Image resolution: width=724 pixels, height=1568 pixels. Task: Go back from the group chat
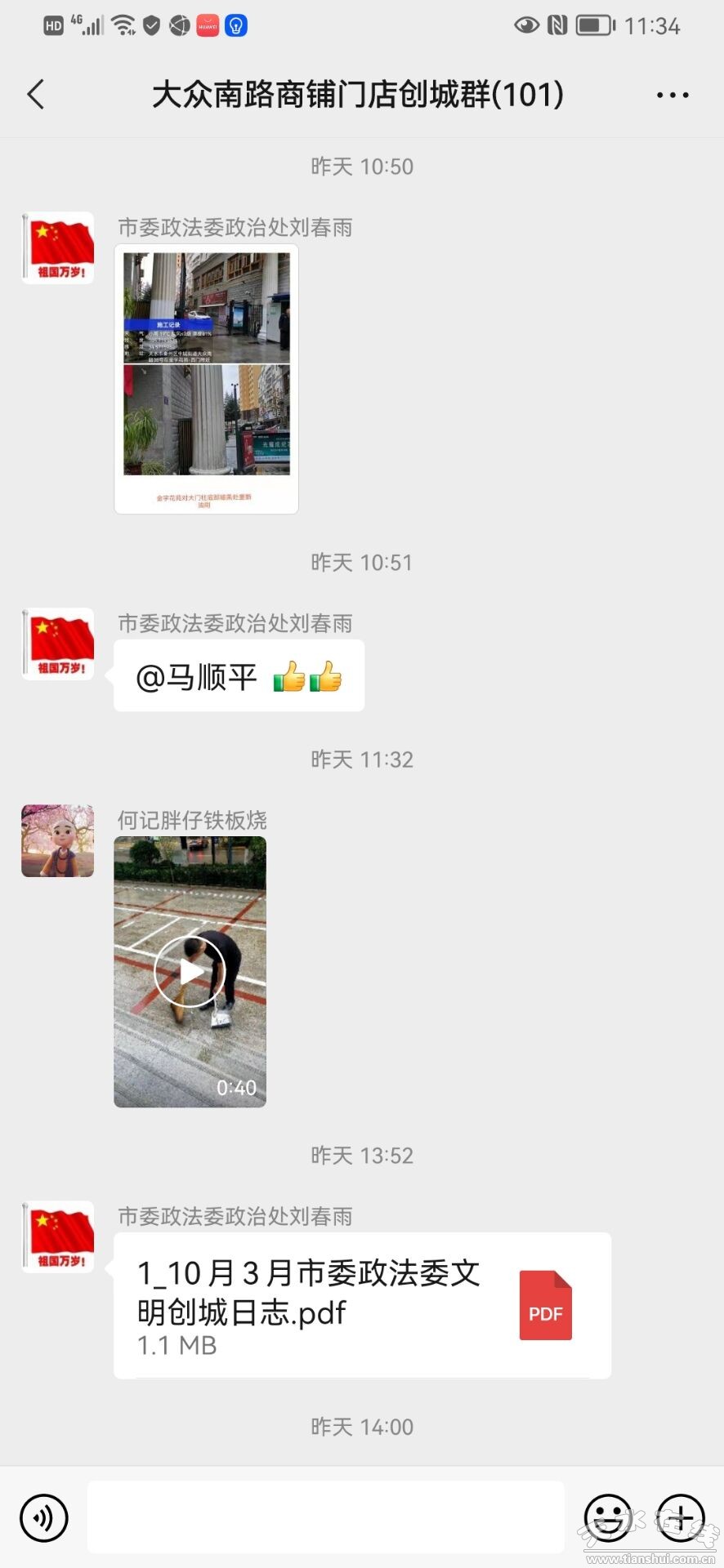pos(36,95)
